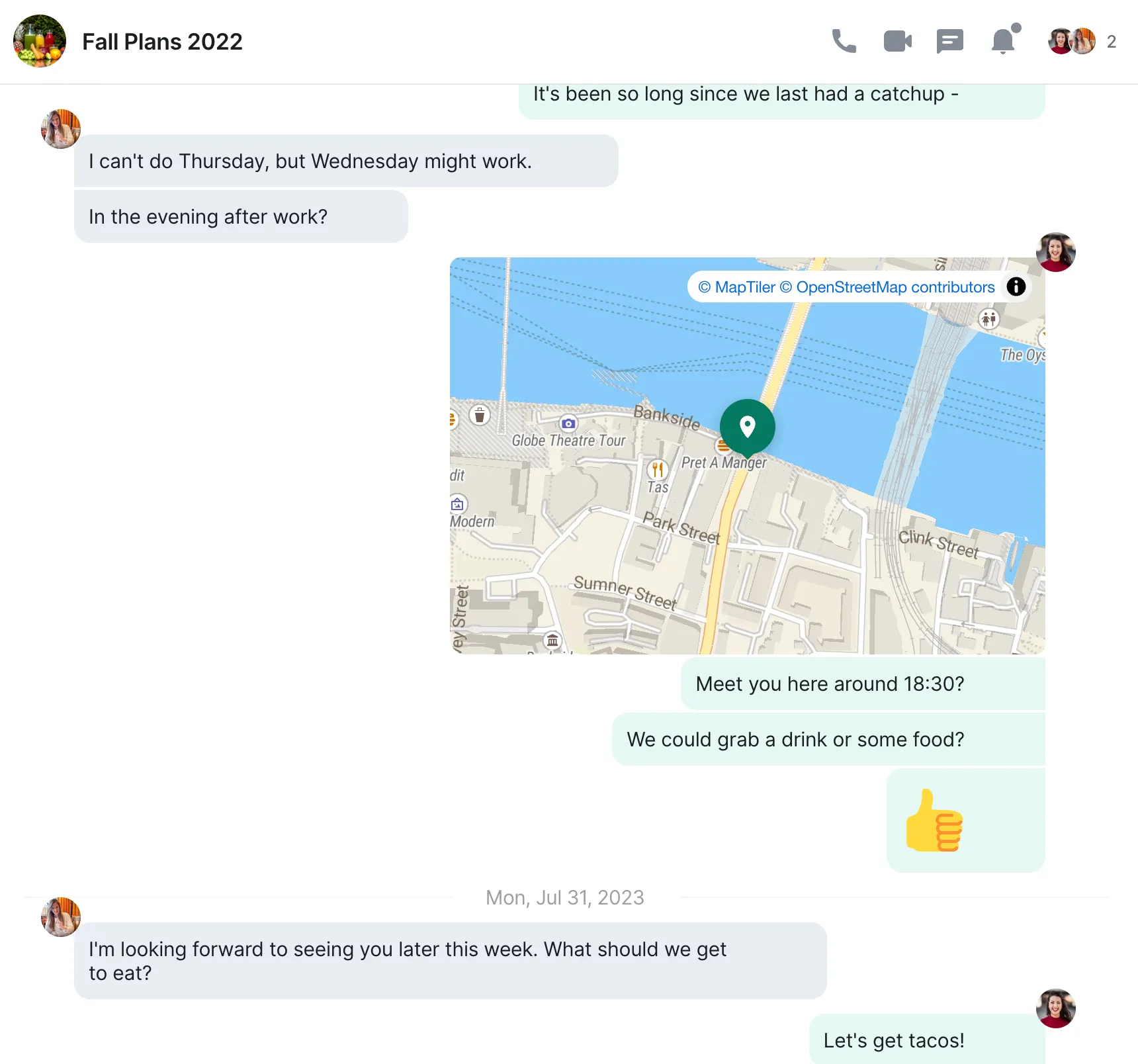1138x1064 pixels.
Task: Open the threads message icon
Action: [950, 42]
